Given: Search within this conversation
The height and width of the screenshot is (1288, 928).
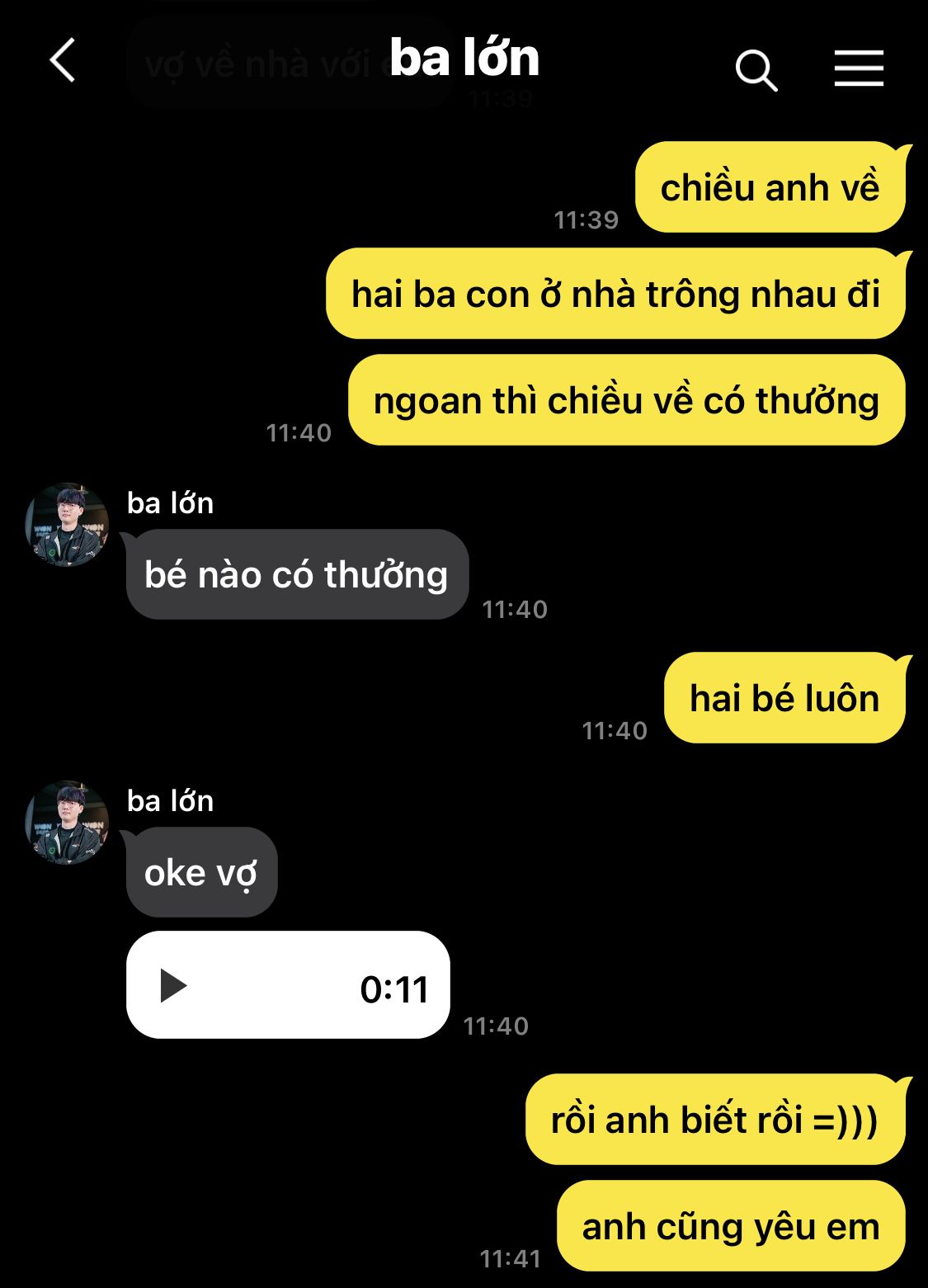Looking at the screenshot, I should click(x=756, y=69).
